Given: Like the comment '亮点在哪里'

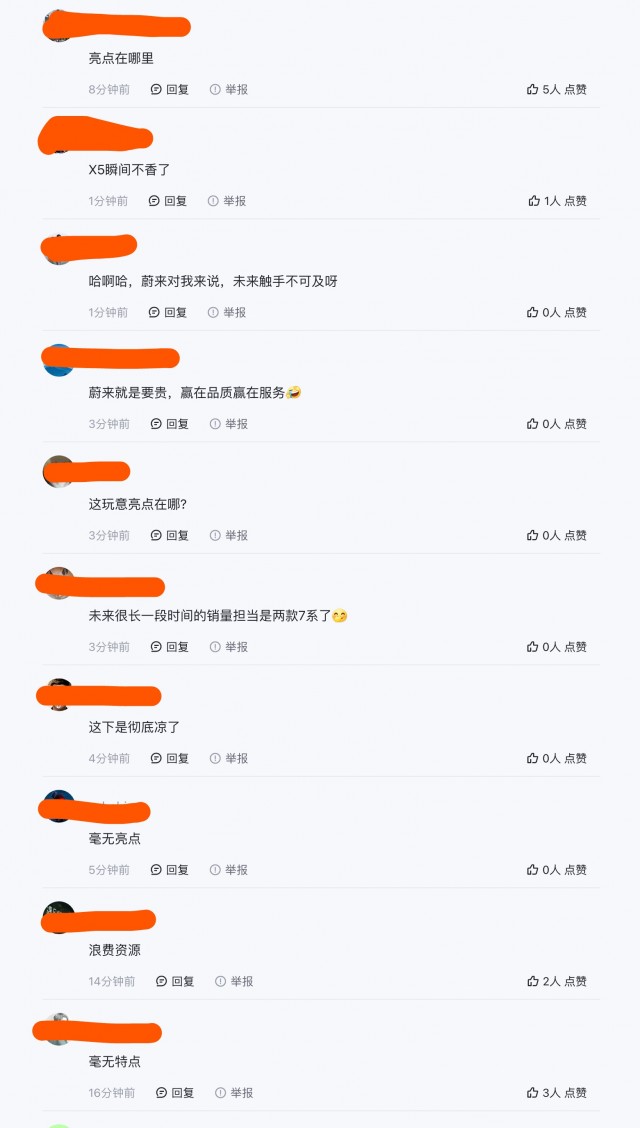Looking at the screenshot, I should pos(556,89).
